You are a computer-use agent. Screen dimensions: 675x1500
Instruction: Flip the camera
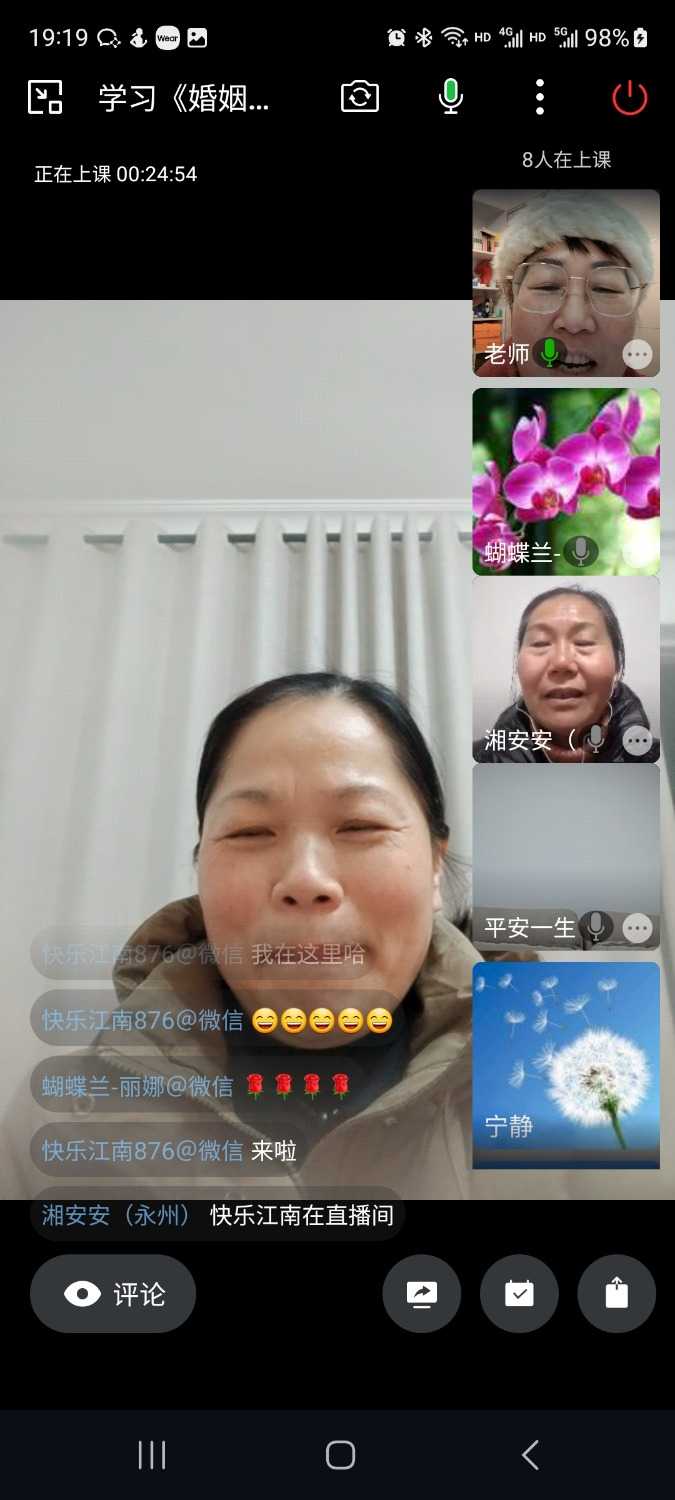360,97
